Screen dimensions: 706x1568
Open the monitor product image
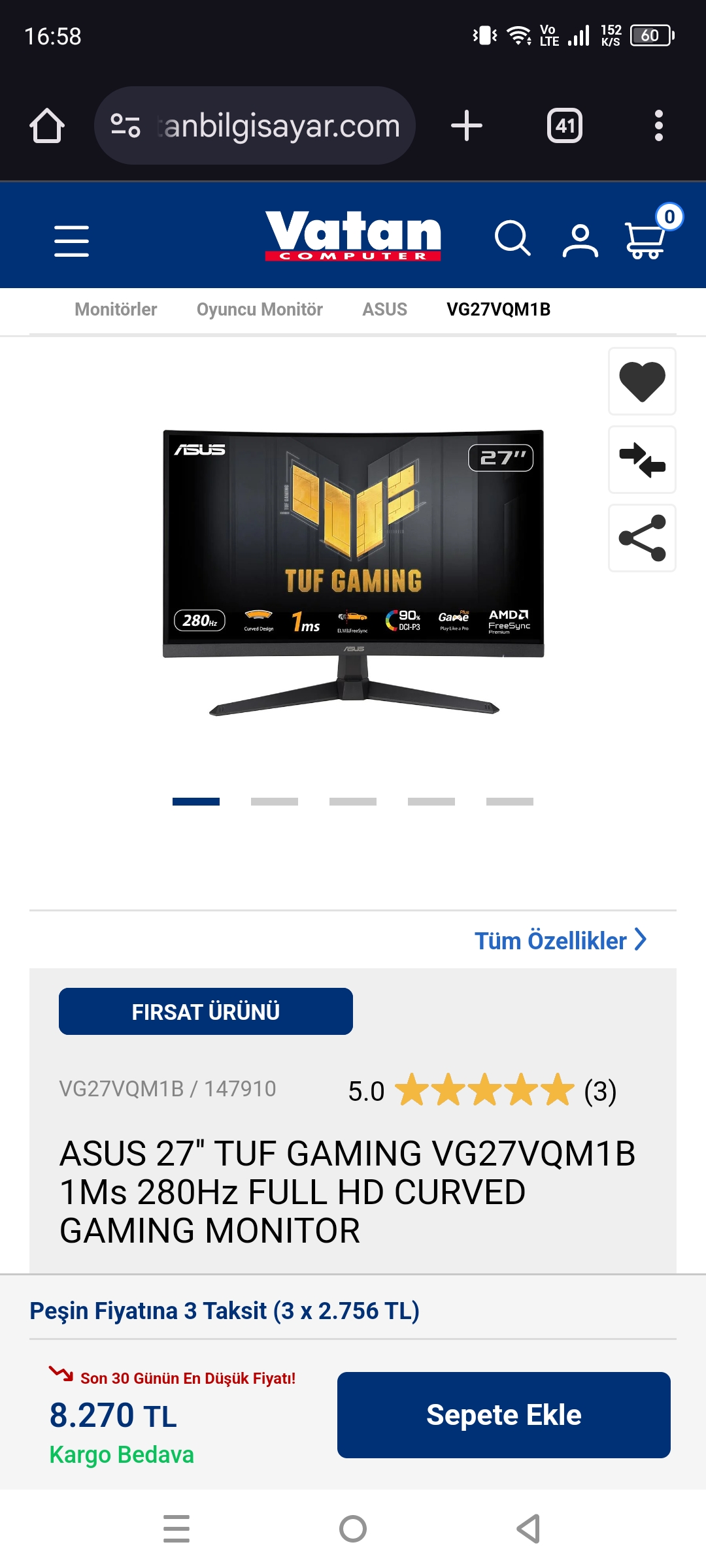click(x=353, y=572)
